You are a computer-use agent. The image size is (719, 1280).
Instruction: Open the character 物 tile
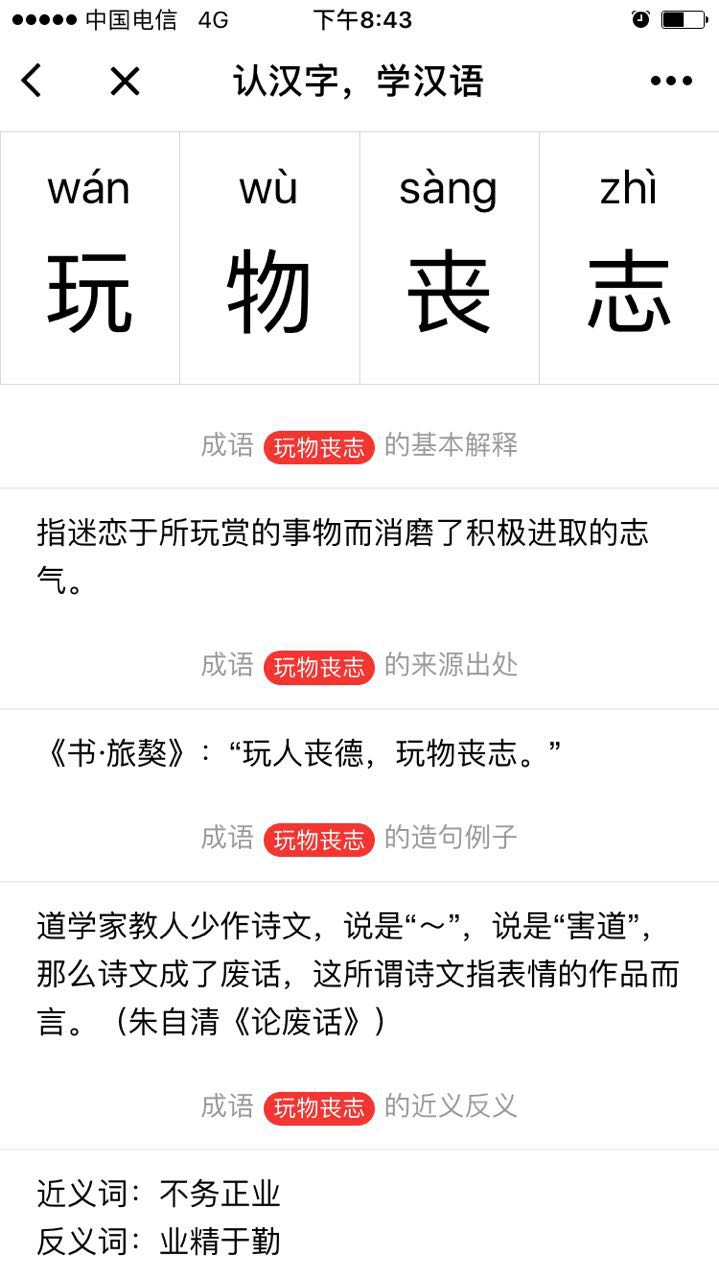click(270, 258)
